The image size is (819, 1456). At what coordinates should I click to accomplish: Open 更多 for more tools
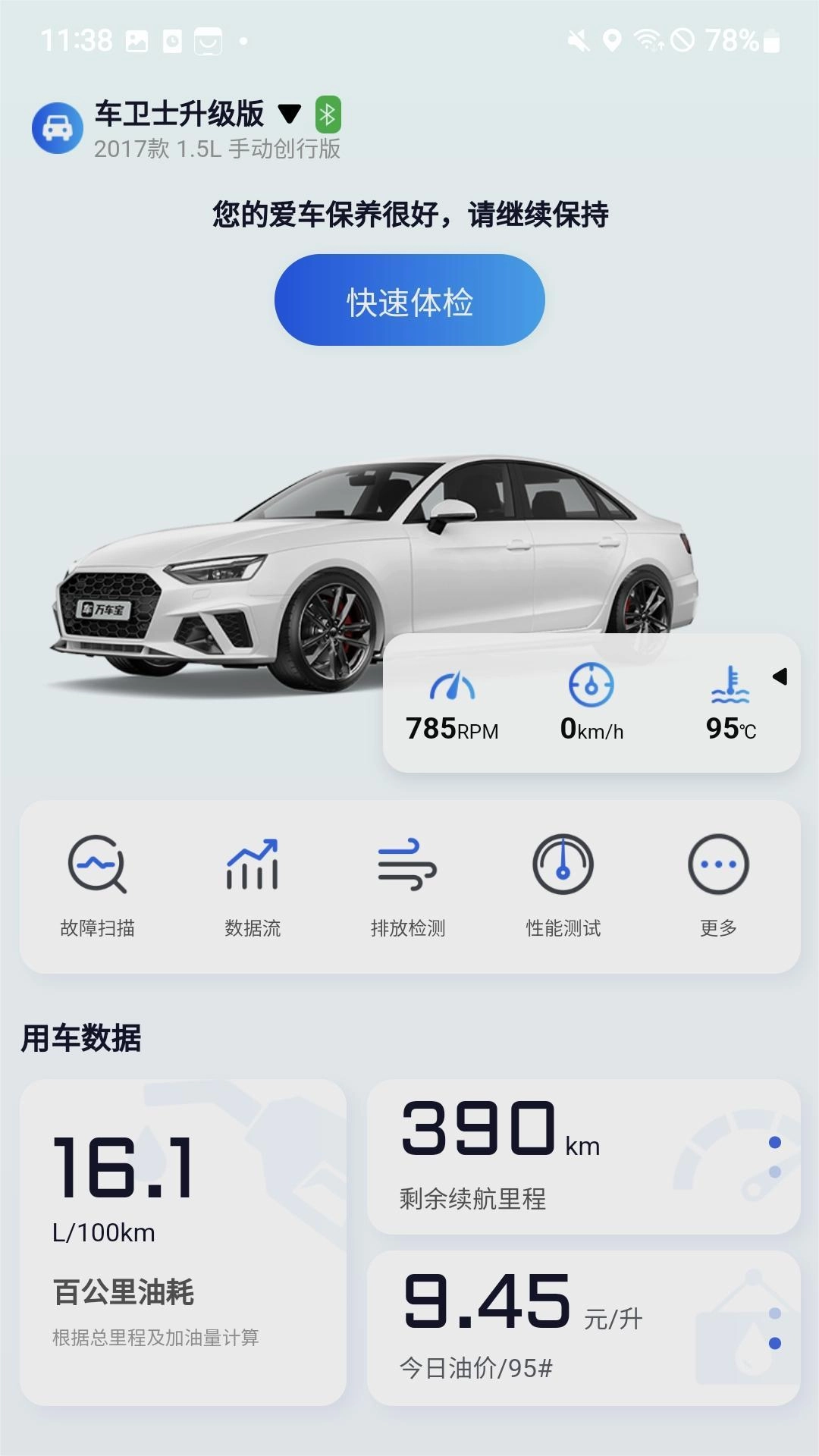(x=716, y=872)
